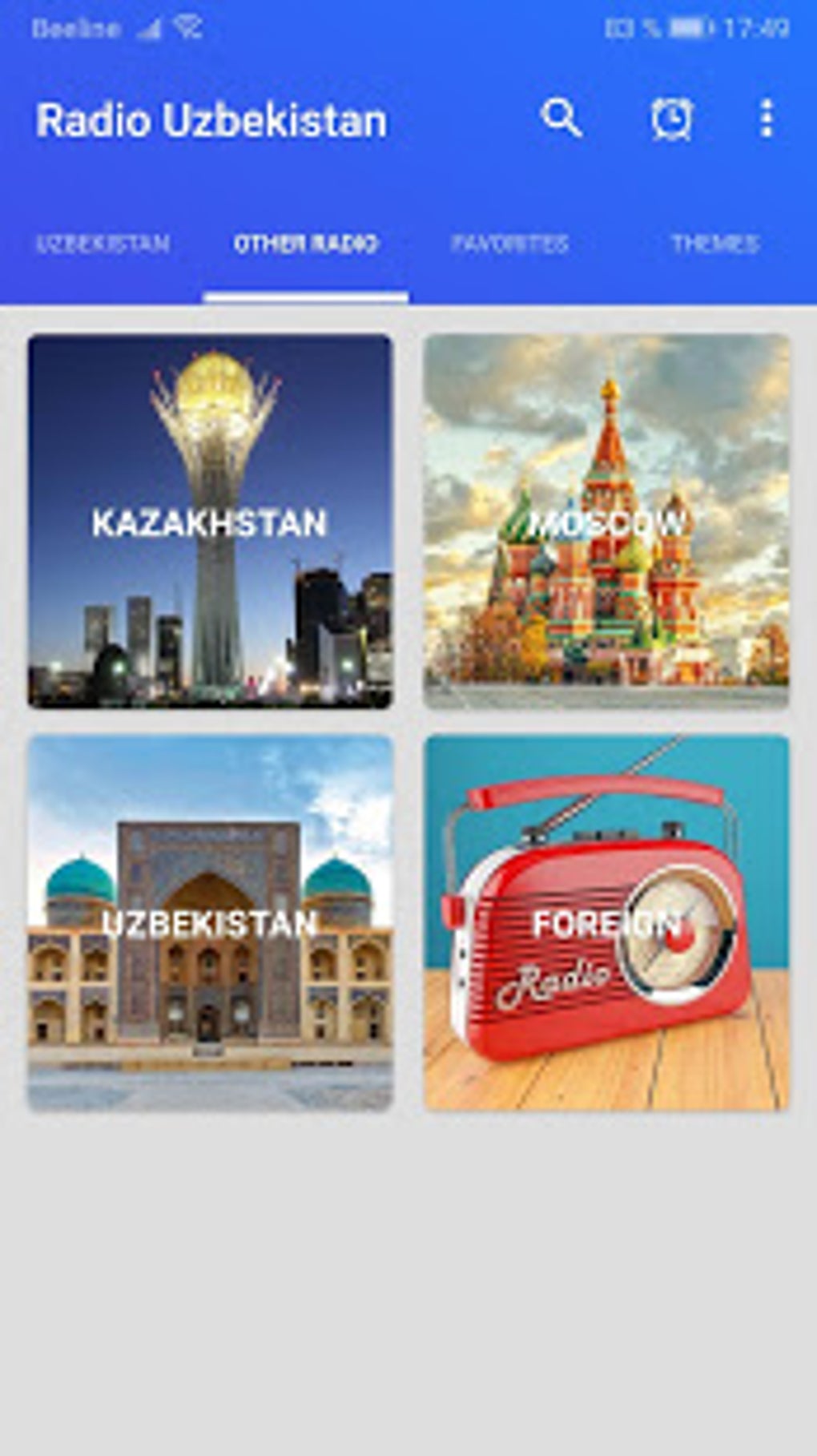Open the search icon
The image size is (817, 1456).
click(561, 119)
